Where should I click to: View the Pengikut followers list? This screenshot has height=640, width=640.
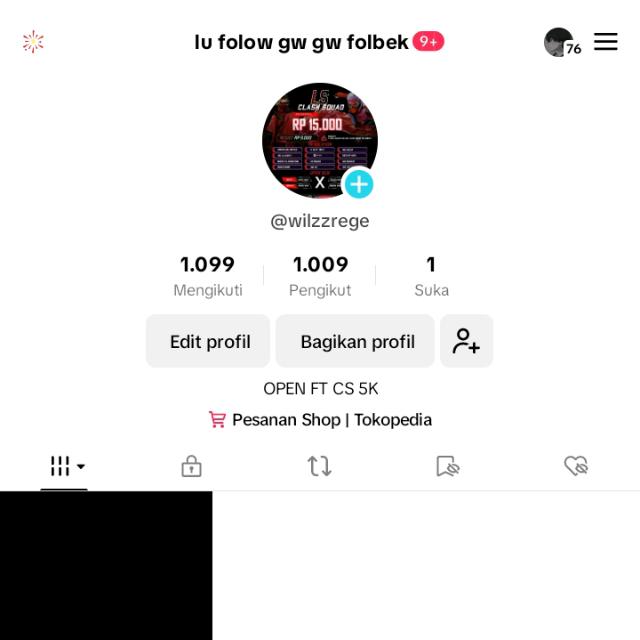click(320, 276)
